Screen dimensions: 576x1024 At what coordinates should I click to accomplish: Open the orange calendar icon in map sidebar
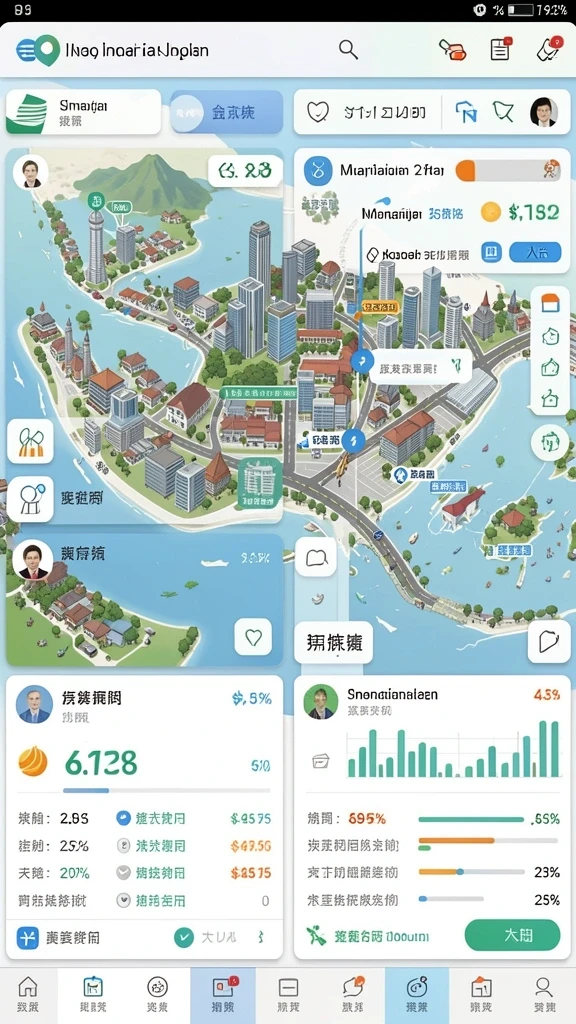(x=551, y=303)
